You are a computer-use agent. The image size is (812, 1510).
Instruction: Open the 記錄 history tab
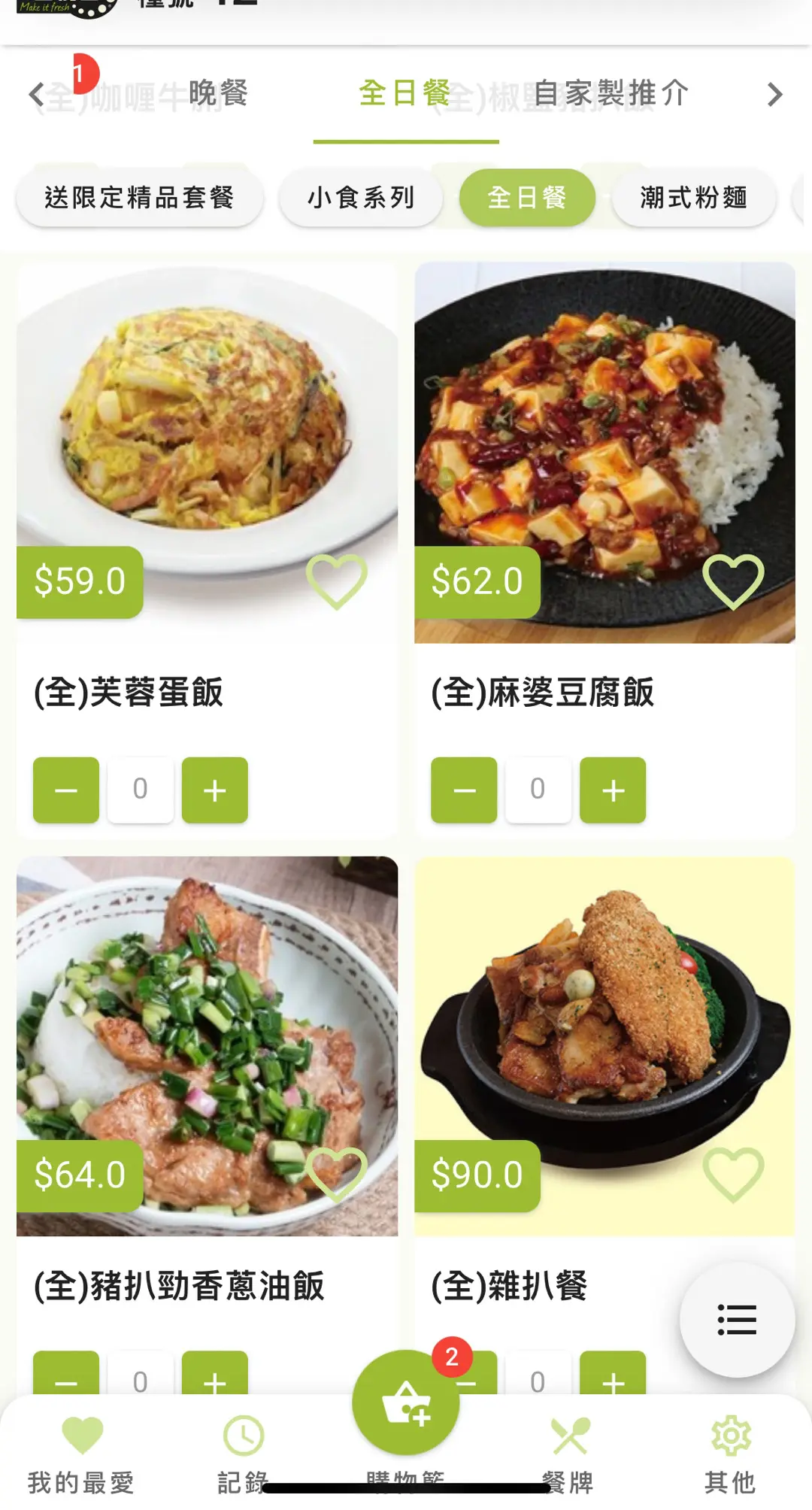click(x=244, y=1453)
